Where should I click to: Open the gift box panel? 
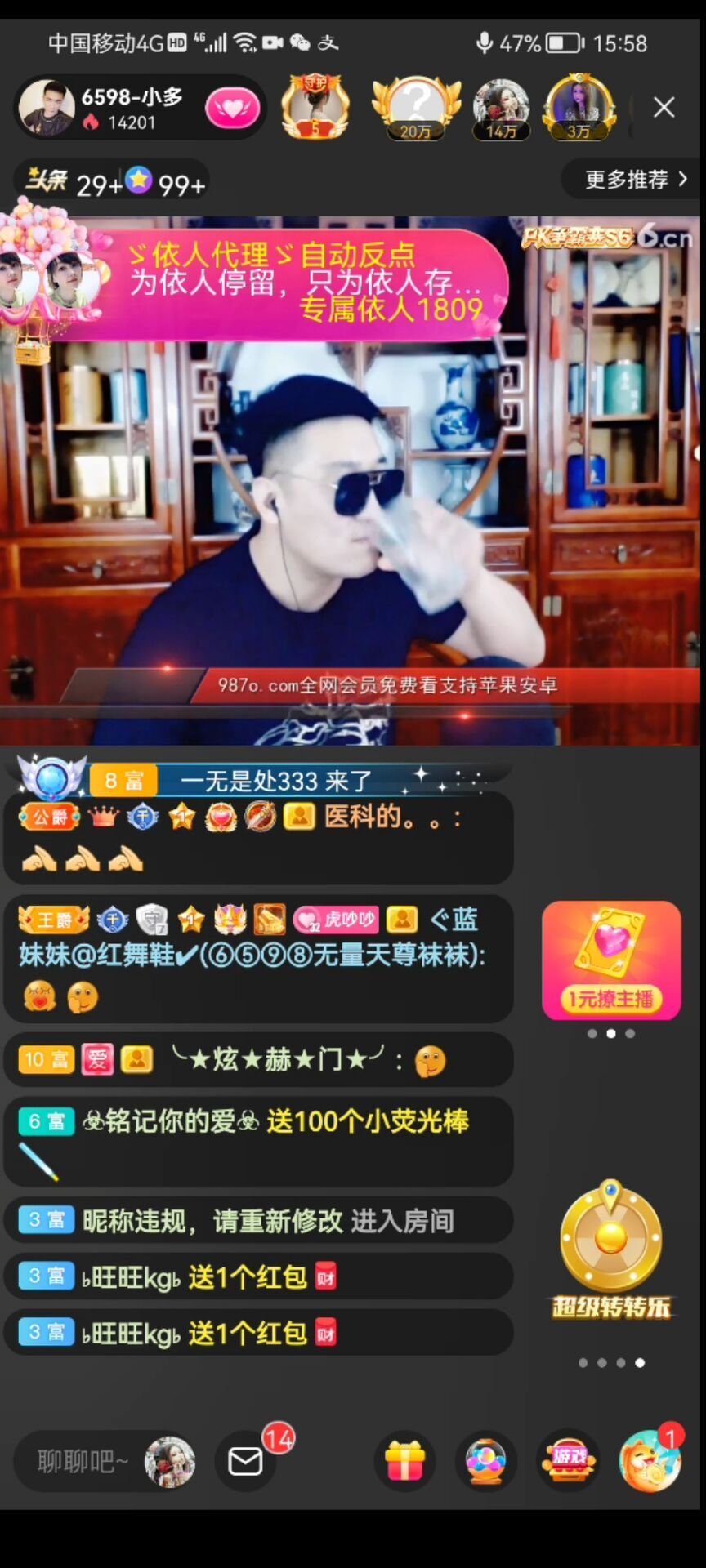pos(404,1461)
